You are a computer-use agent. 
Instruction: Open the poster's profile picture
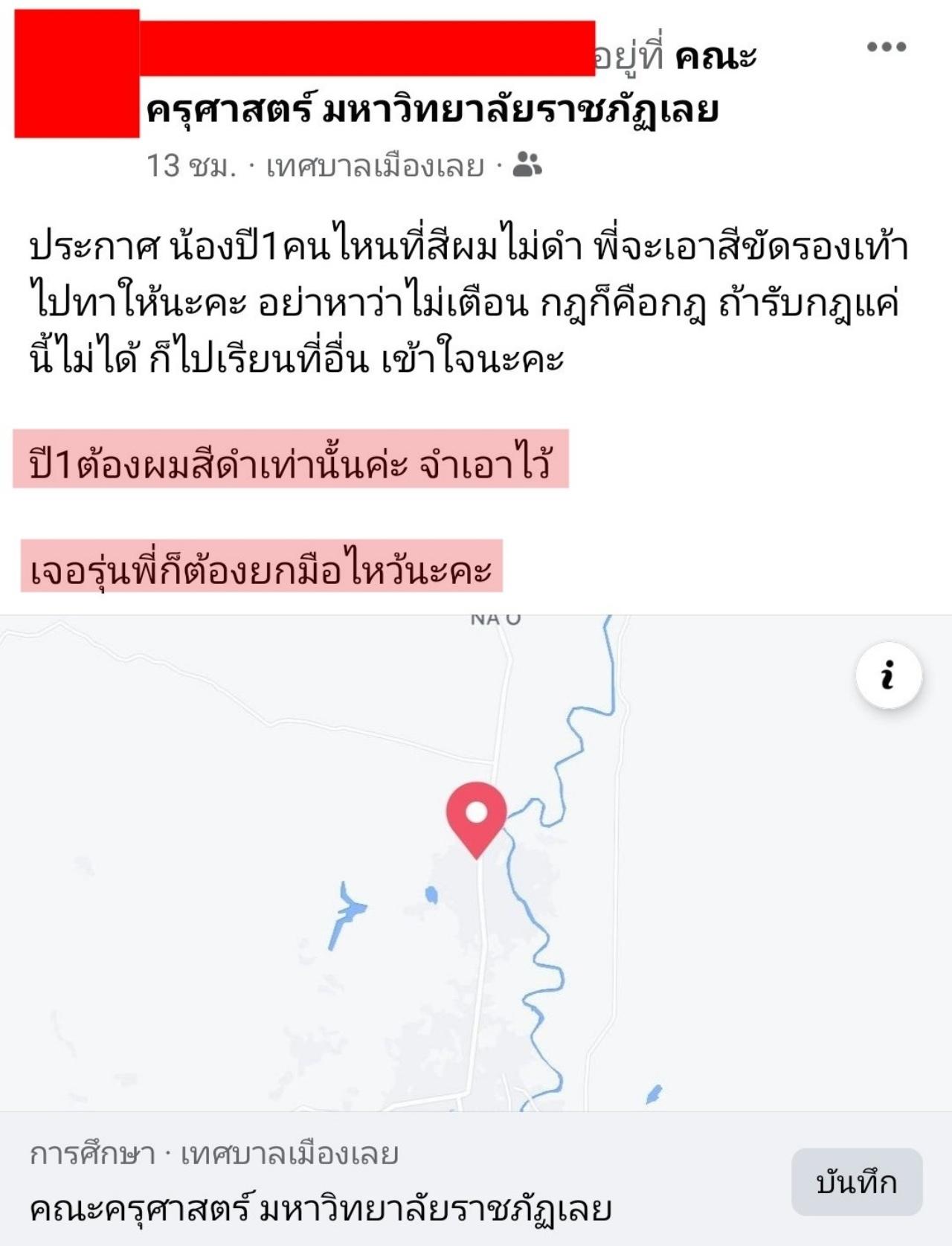pyautogui.click(x=77, y=74)
